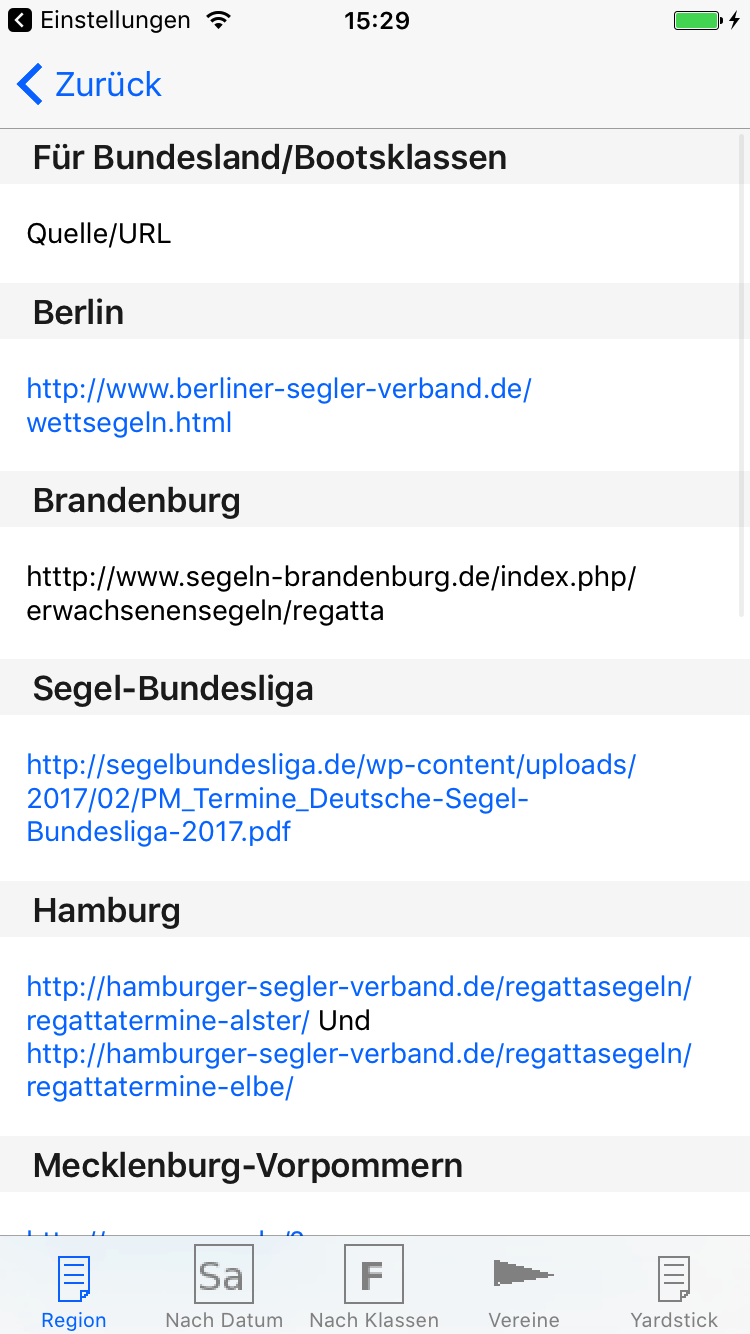Open Hamburg regattatermine-alster link
Screen dimensions: 750x1334
tap(359, 1004)
